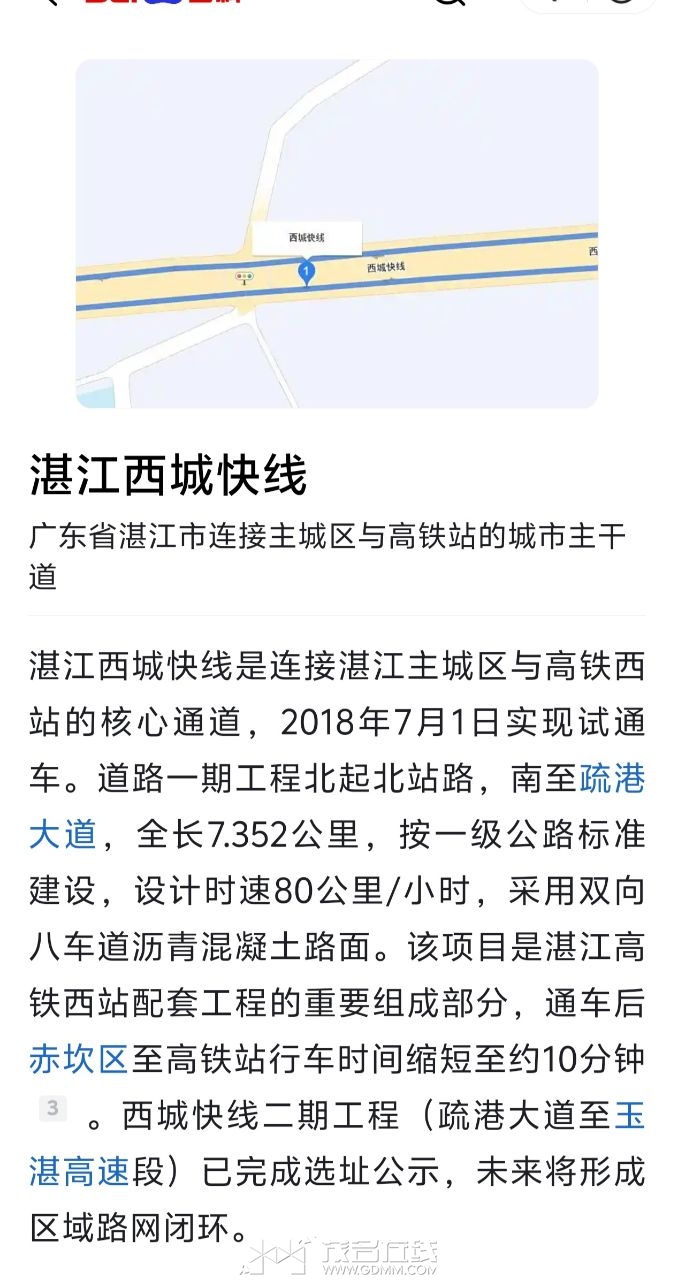
Task: Open the 玉湛高速 link
Action: 80,1171
